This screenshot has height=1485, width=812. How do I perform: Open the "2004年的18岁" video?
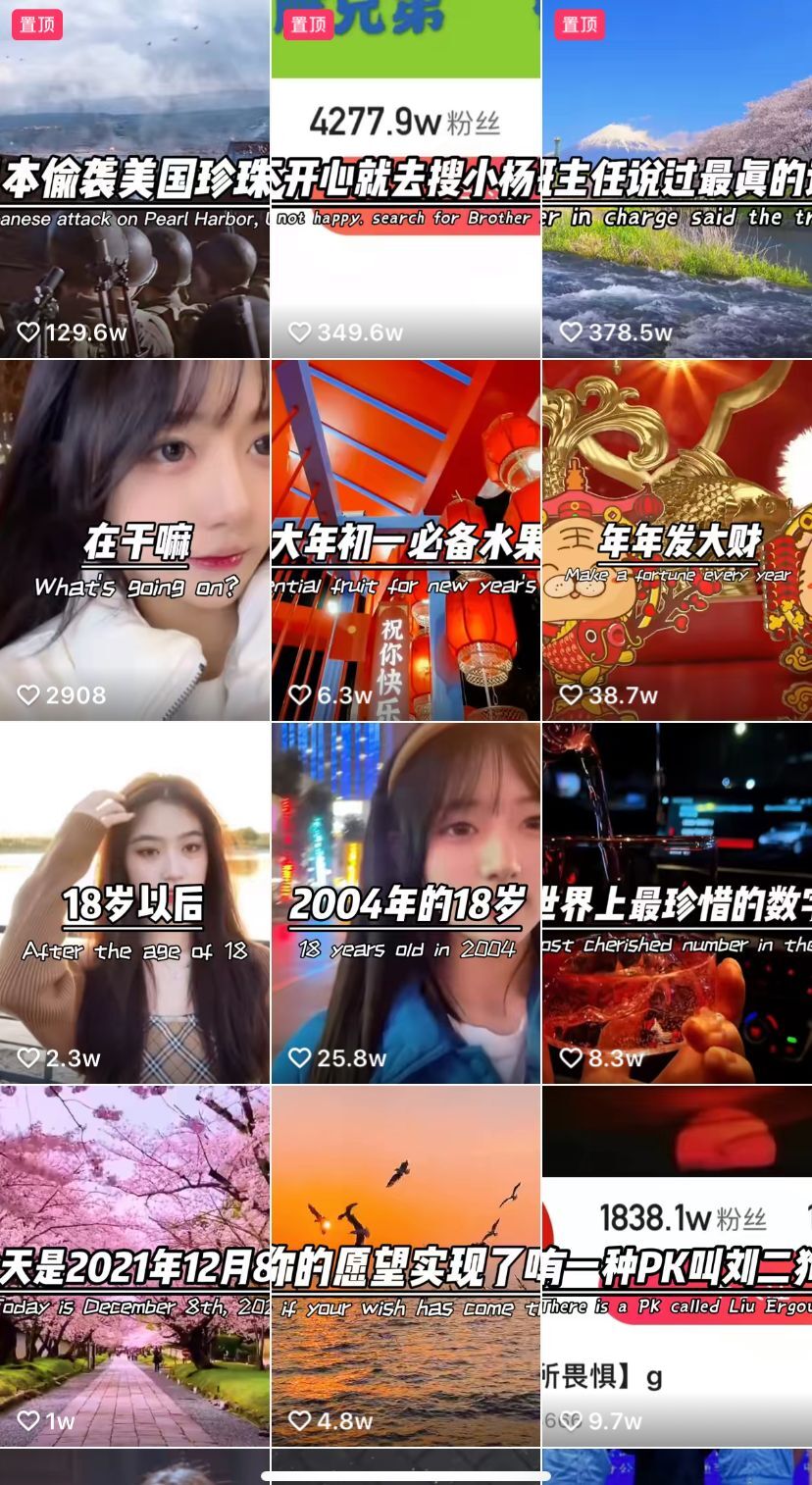tap(405, 902)
